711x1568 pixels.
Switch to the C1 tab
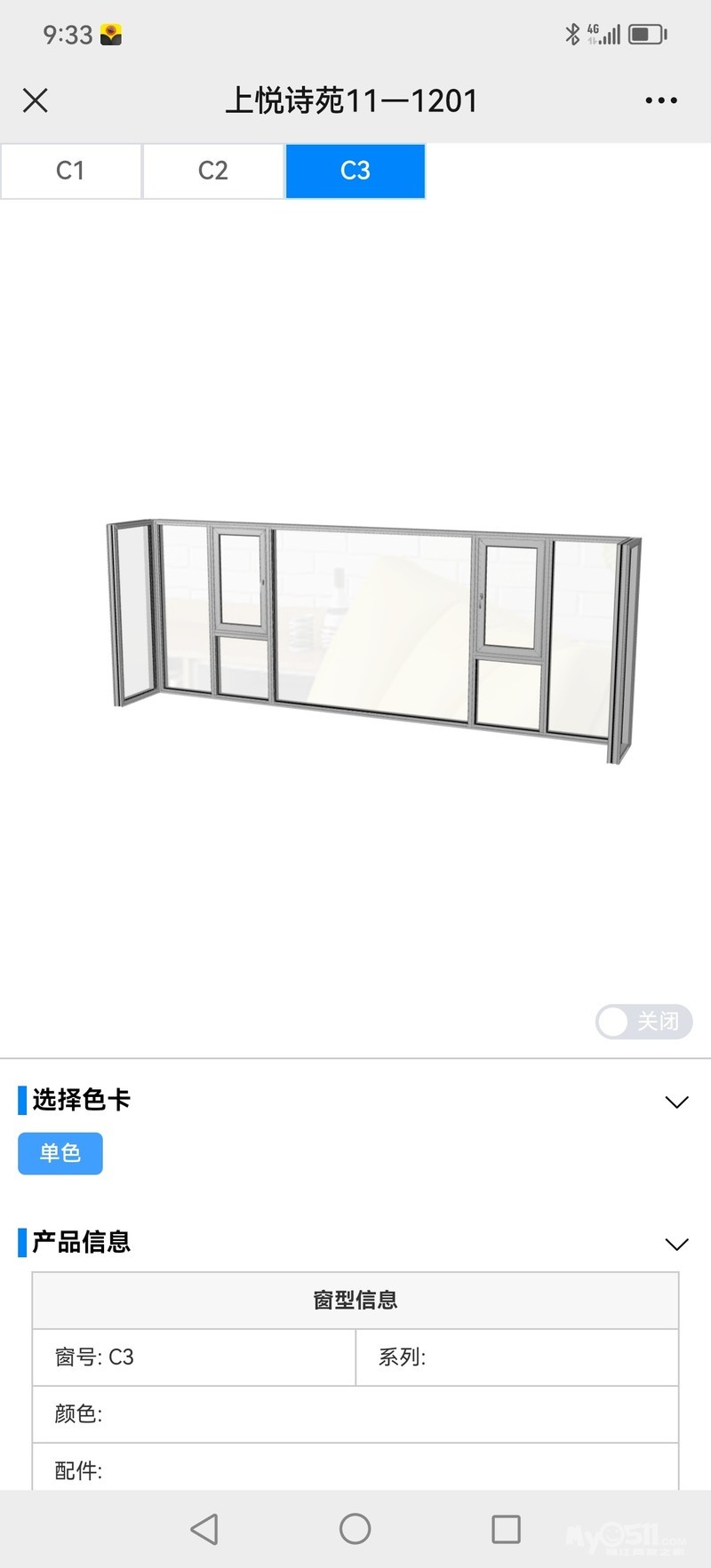point(70,171)
